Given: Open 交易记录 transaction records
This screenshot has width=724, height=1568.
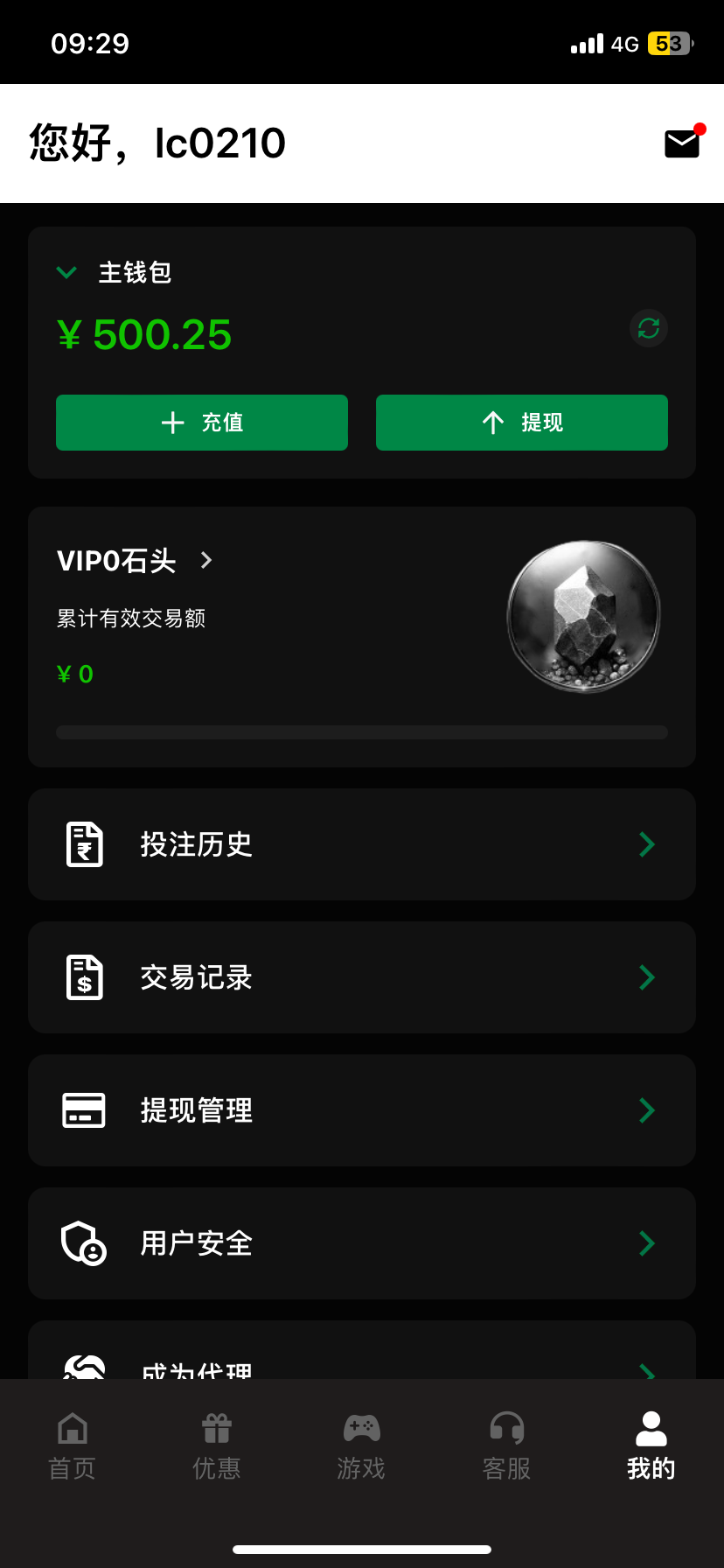Looking at the screenshot, I should 362,977.
